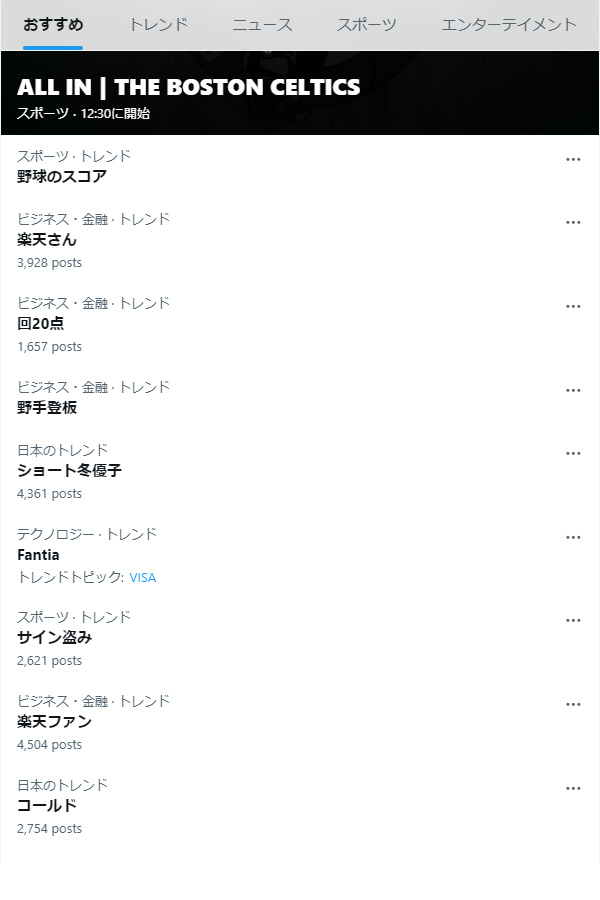Tap the VISA trend topic link

[143, 577]
